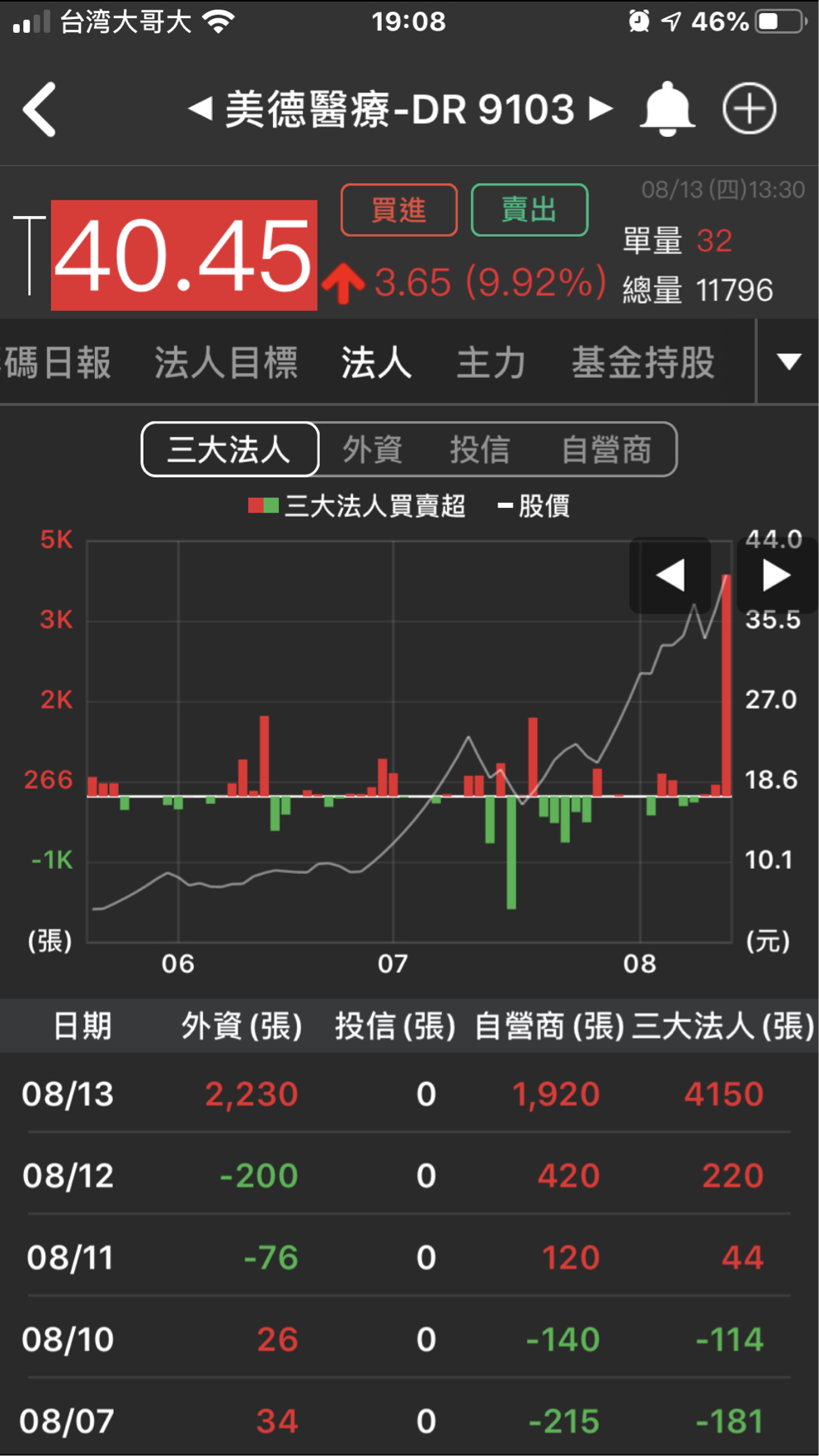Select 自營商 segment

point(606,450)
